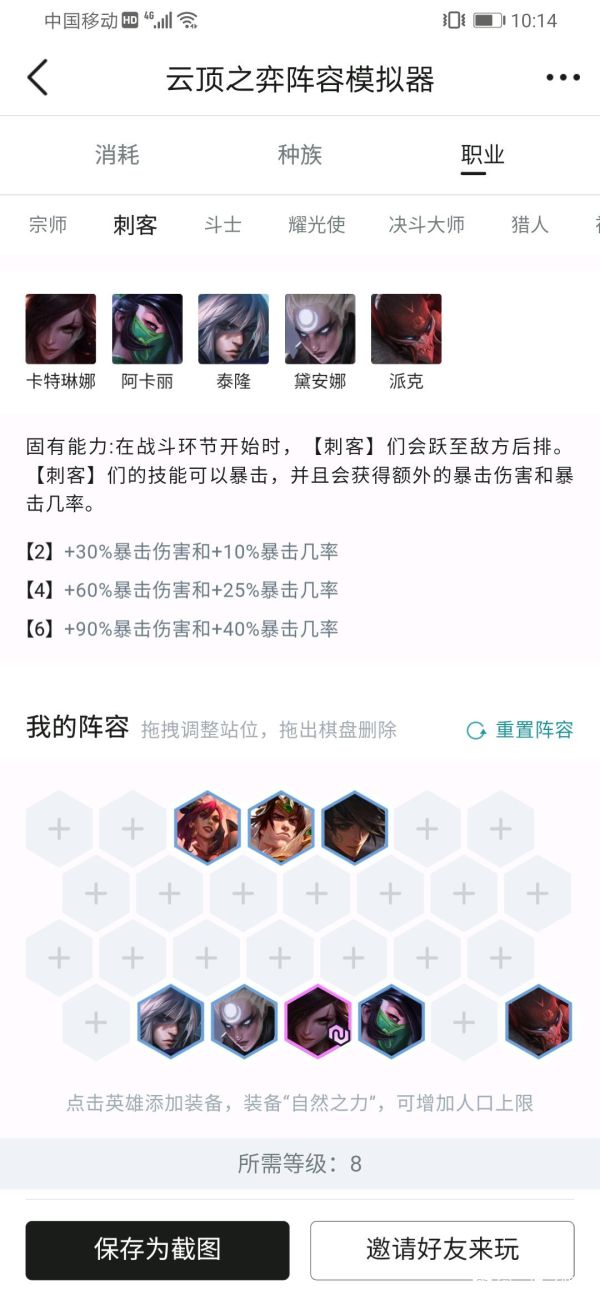Switch to the 种族 tab
600x1300 pixels.
300,155
